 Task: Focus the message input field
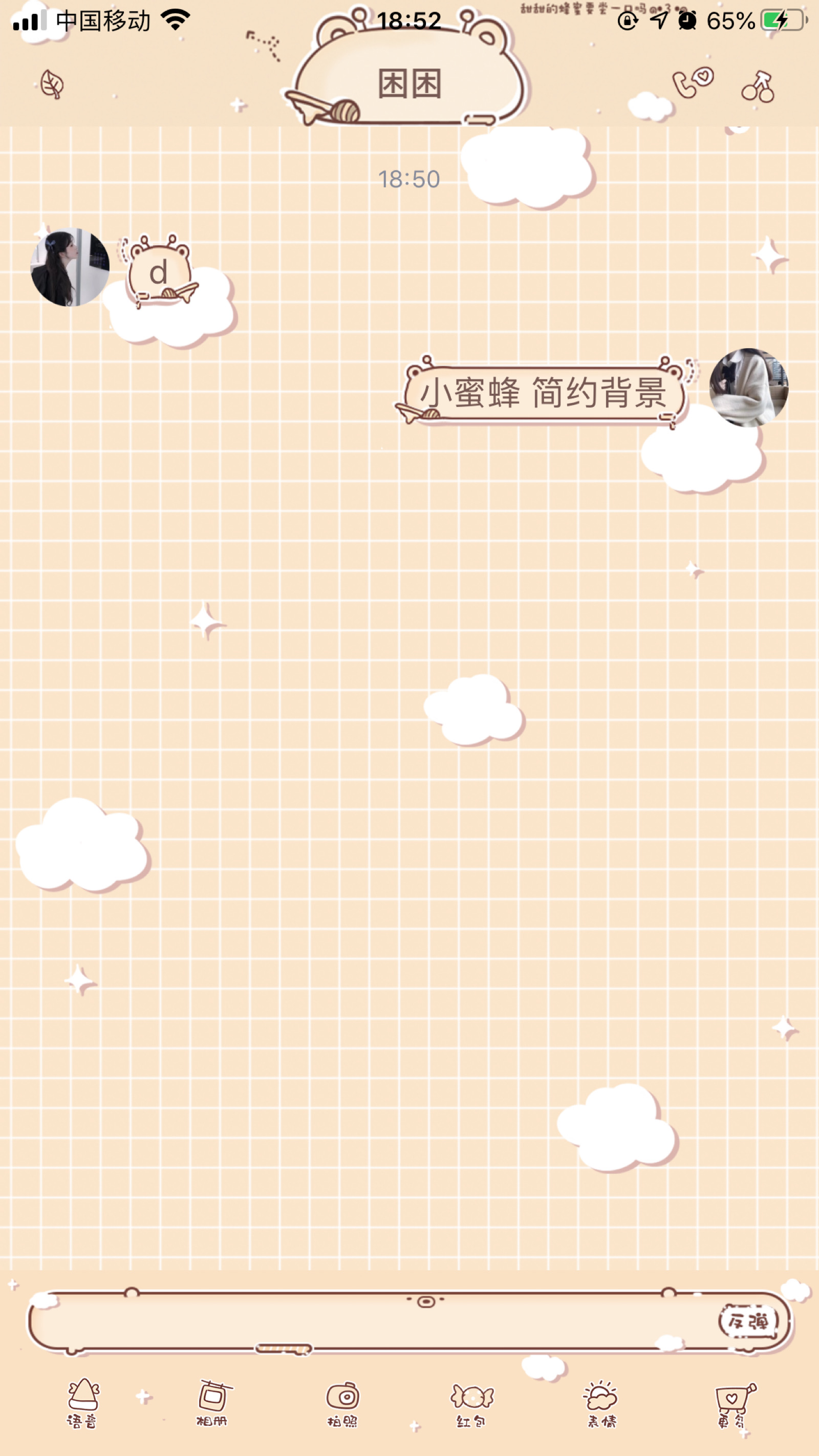click(x=373, y=1322)
